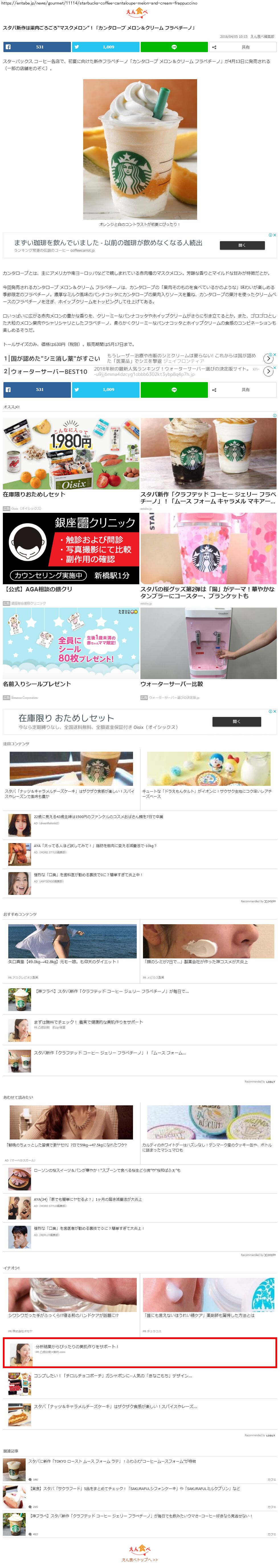Tweet this article from top share bar
Image resolution: width=280 pixels, height=1568 pixels.
105,47
